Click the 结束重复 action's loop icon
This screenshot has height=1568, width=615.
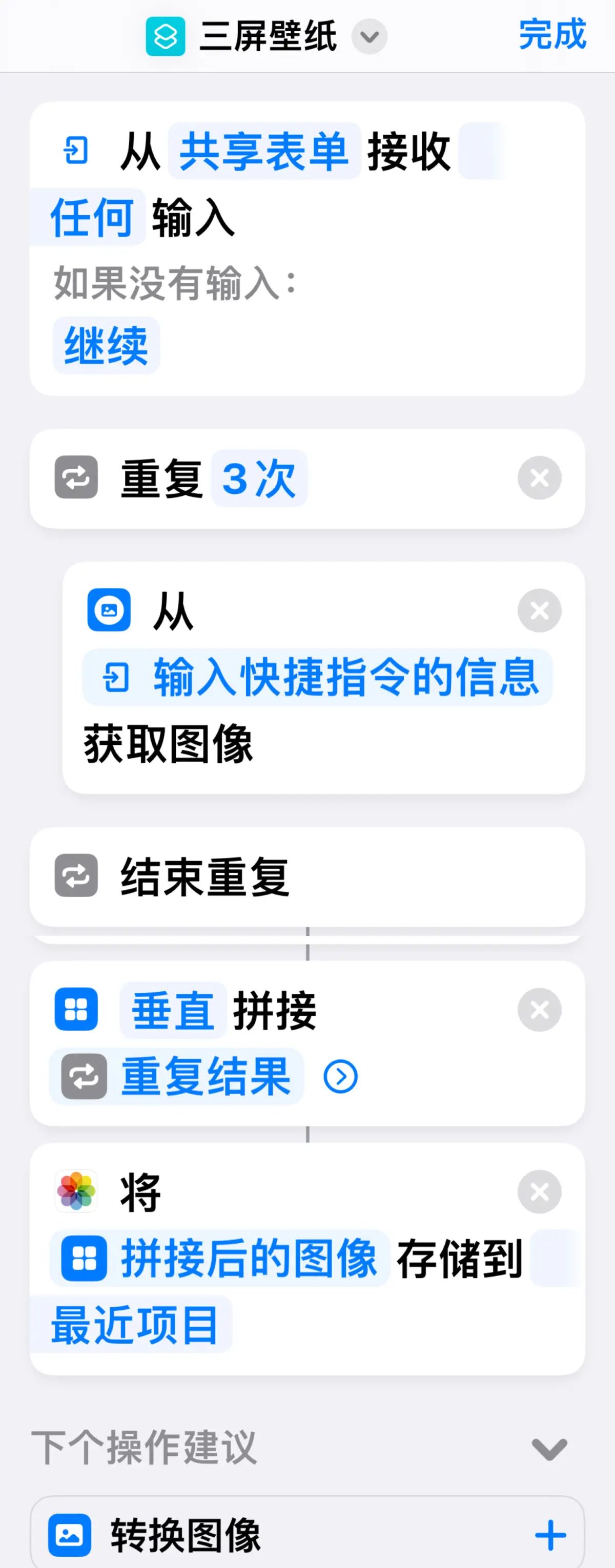point(77,876)
